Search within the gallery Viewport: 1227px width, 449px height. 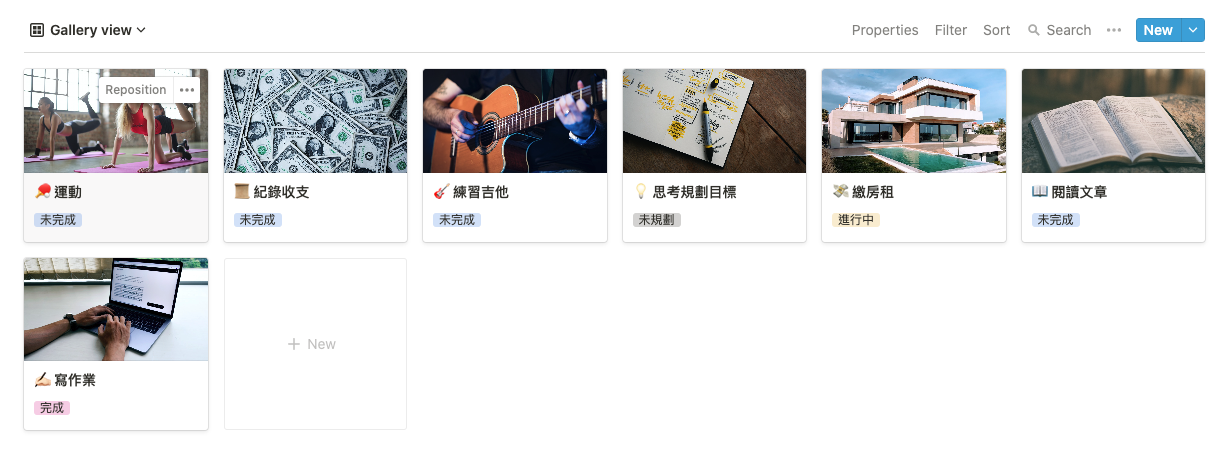click(x=1059, y=30)
